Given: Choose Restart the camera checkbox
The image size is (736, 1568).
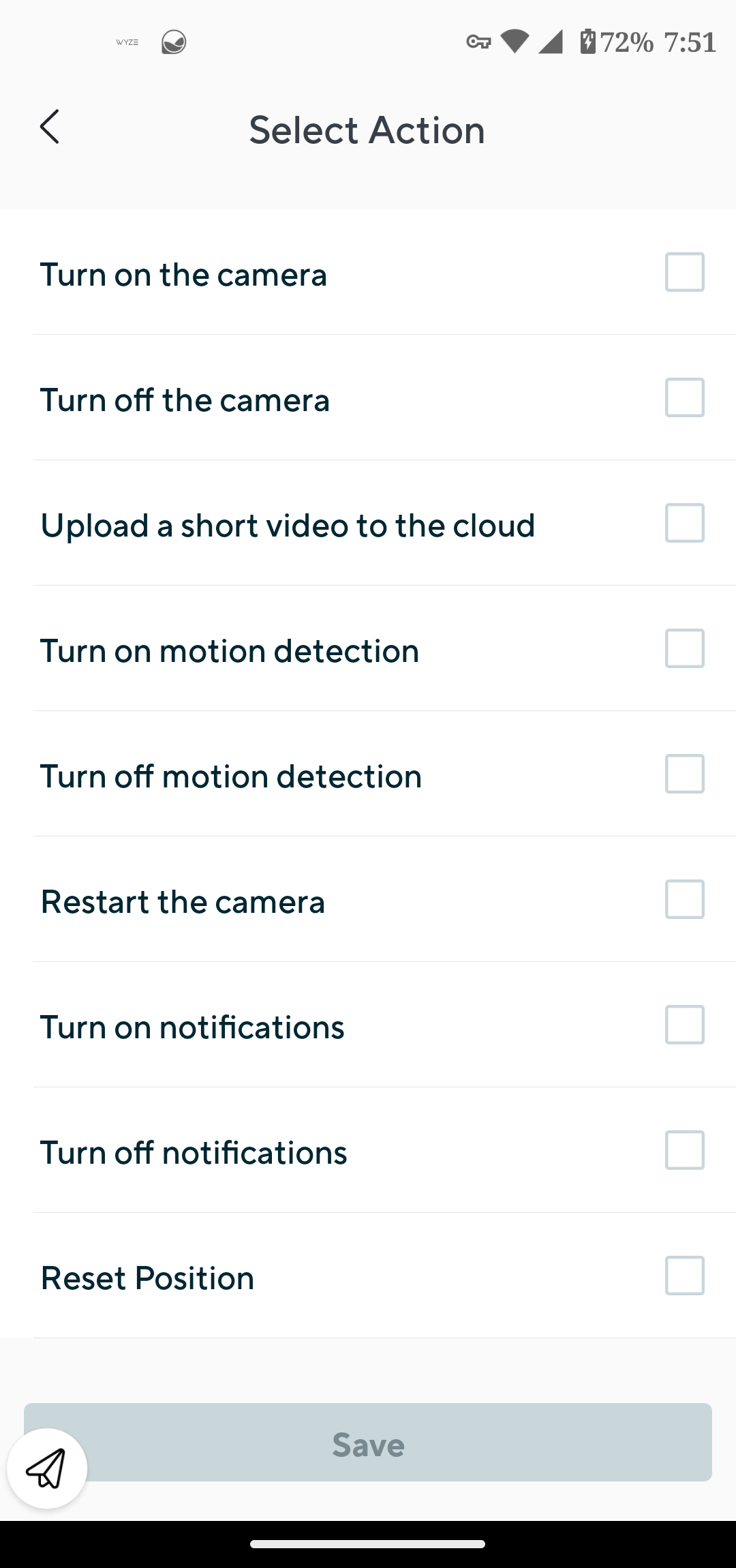Looking at the screenshot, I should pos(684,899).
